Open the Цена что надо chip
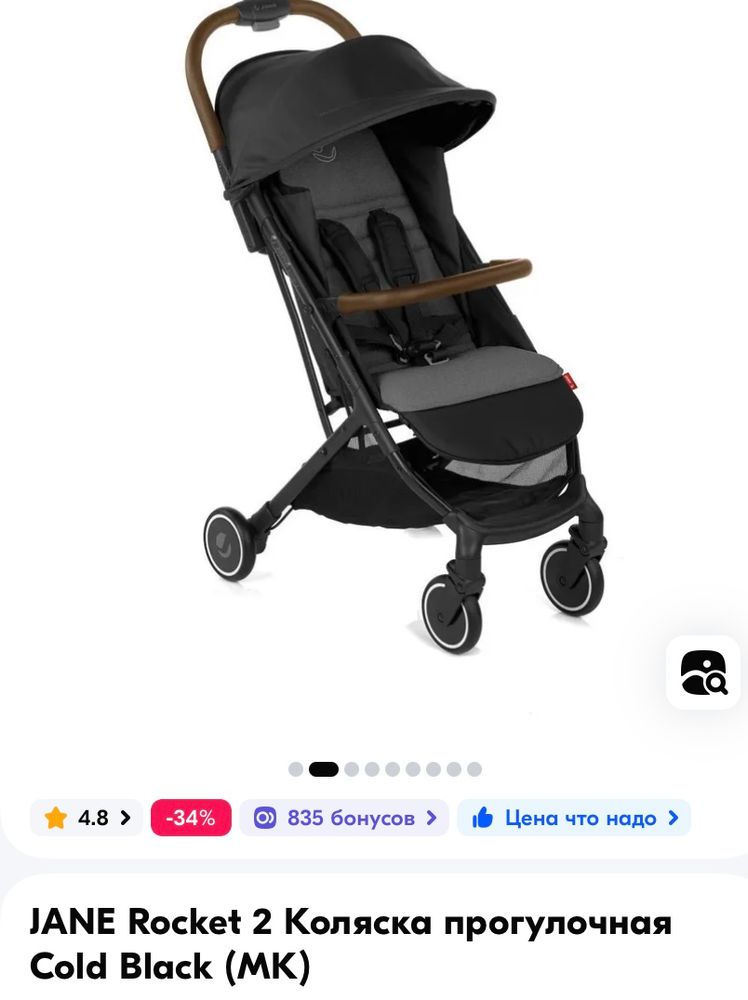This screenshot has height=1000, width=748. (574, 818)
